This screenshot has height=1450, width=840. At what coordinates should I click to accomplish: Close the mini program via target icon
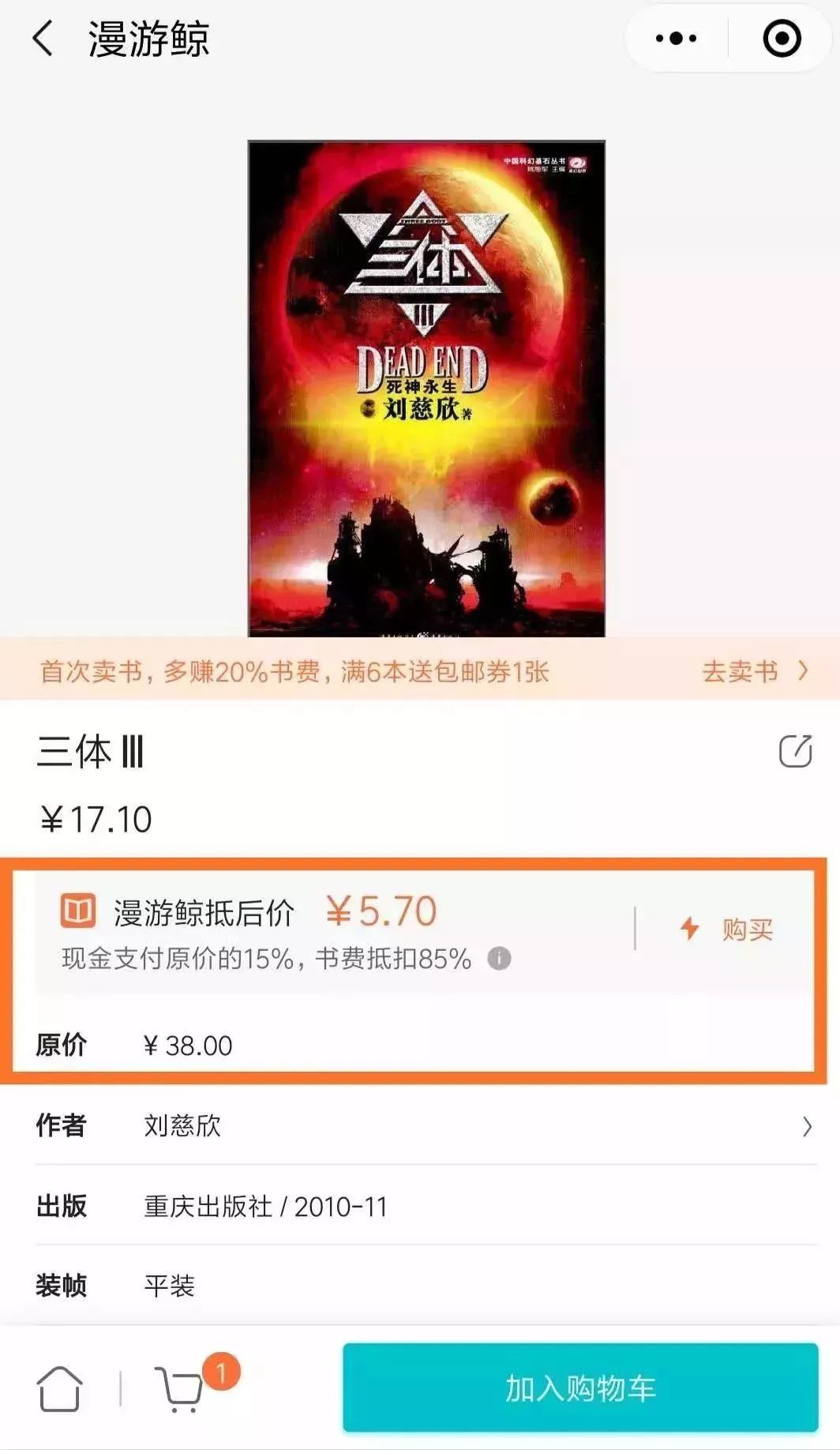[782, 39]
